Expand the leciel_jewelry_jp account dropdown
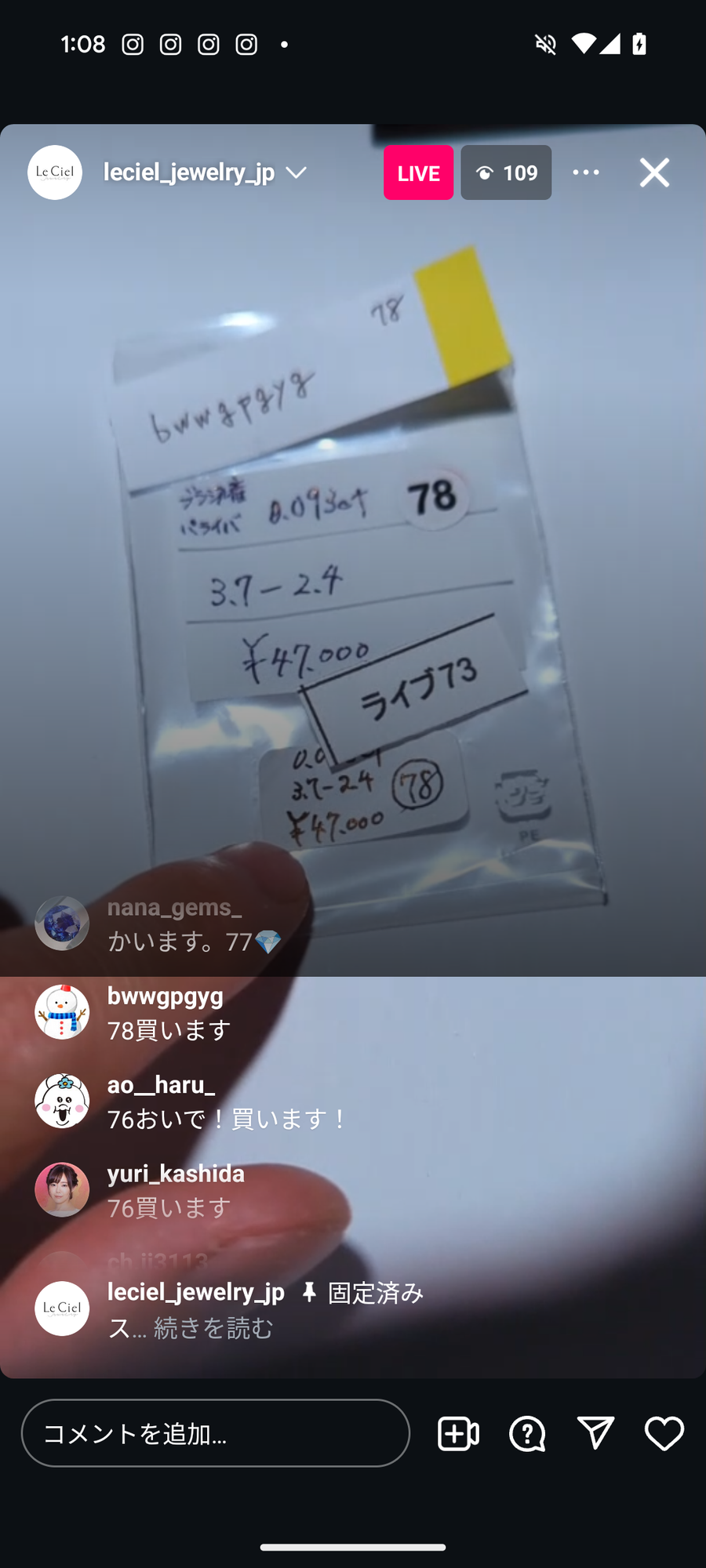Image resolution: width=706 pixels, height=1568 pixels. (x=297, y=172)
